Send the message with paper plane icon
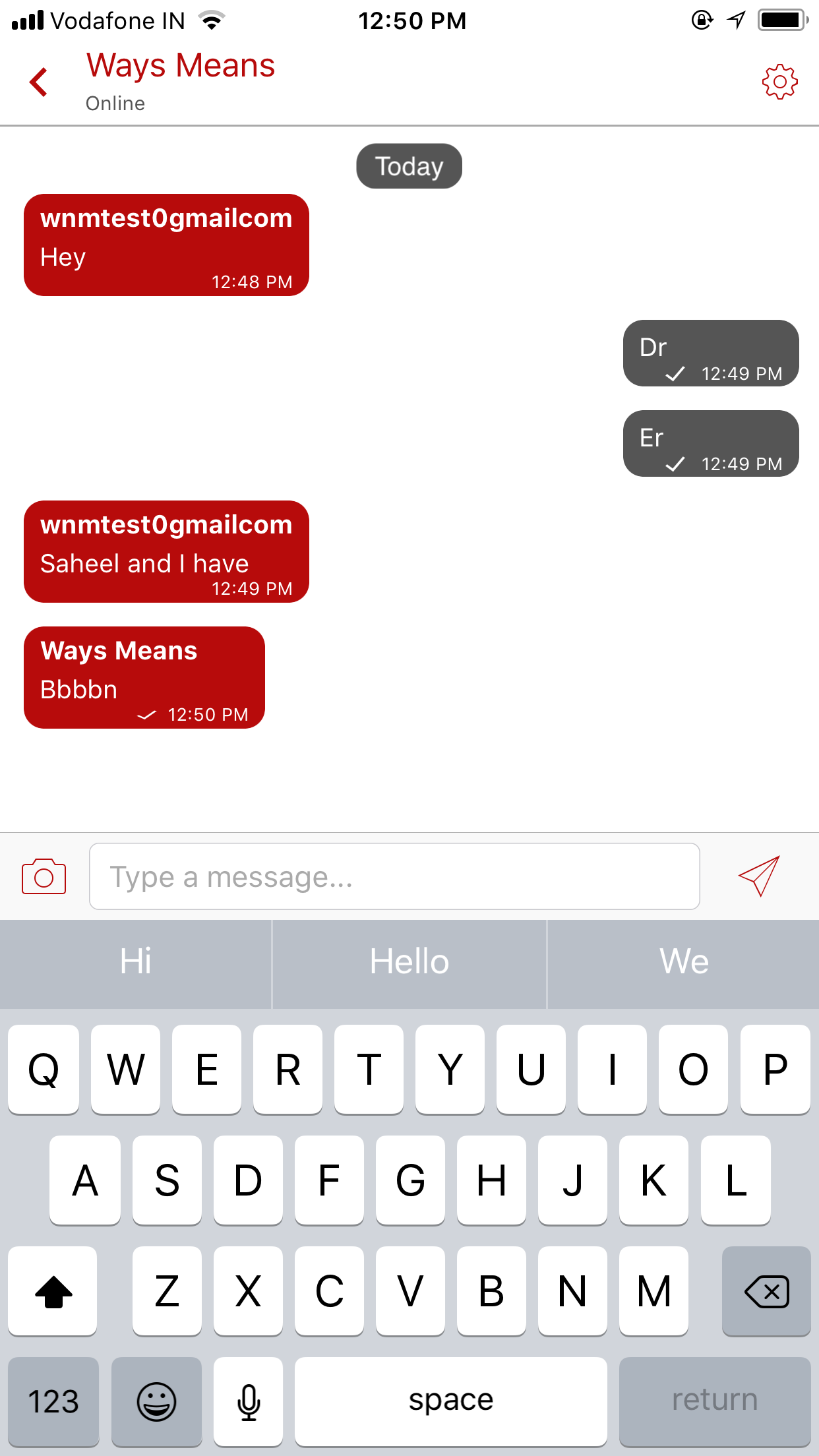This screenshot has width=819, height=1456. point(759,876)
